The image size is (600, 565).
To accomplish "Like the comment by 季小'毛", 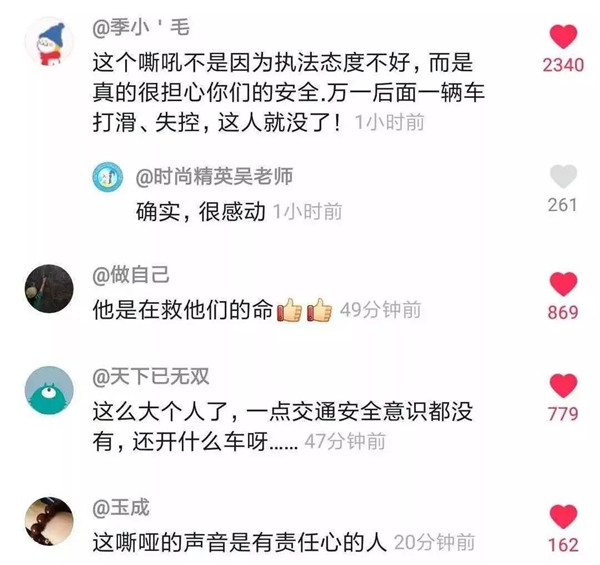I will pyautogui.click(x=564, y=38).
